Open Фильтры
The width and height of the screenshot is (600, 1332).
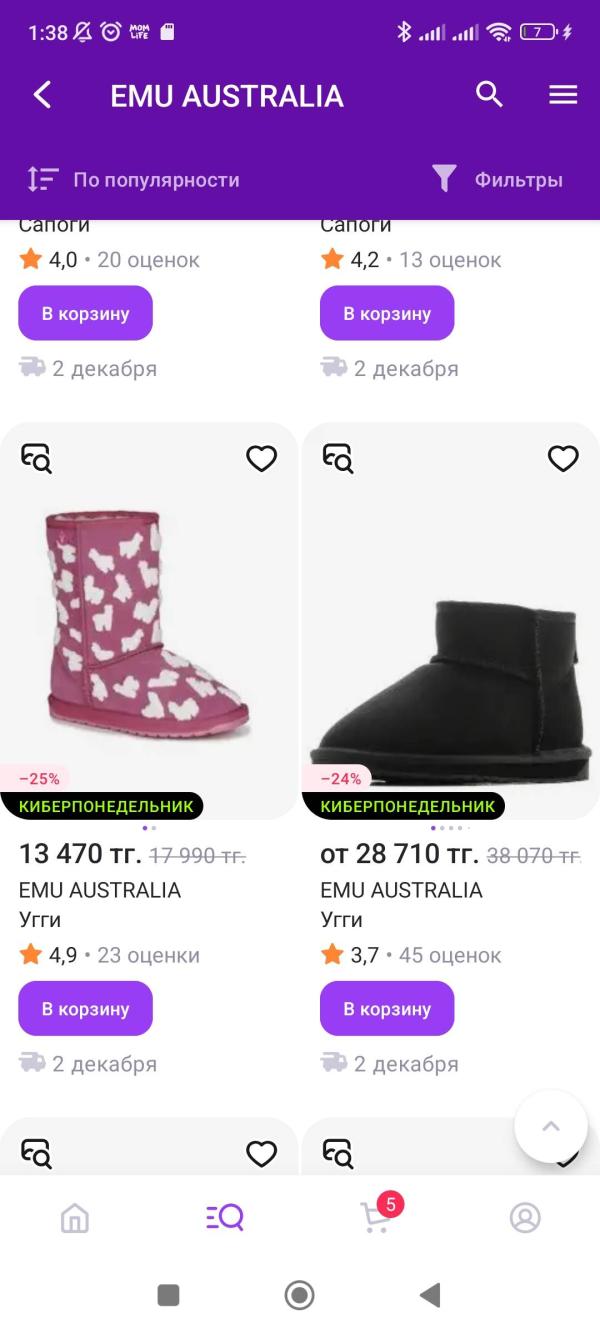click(498, 180)
